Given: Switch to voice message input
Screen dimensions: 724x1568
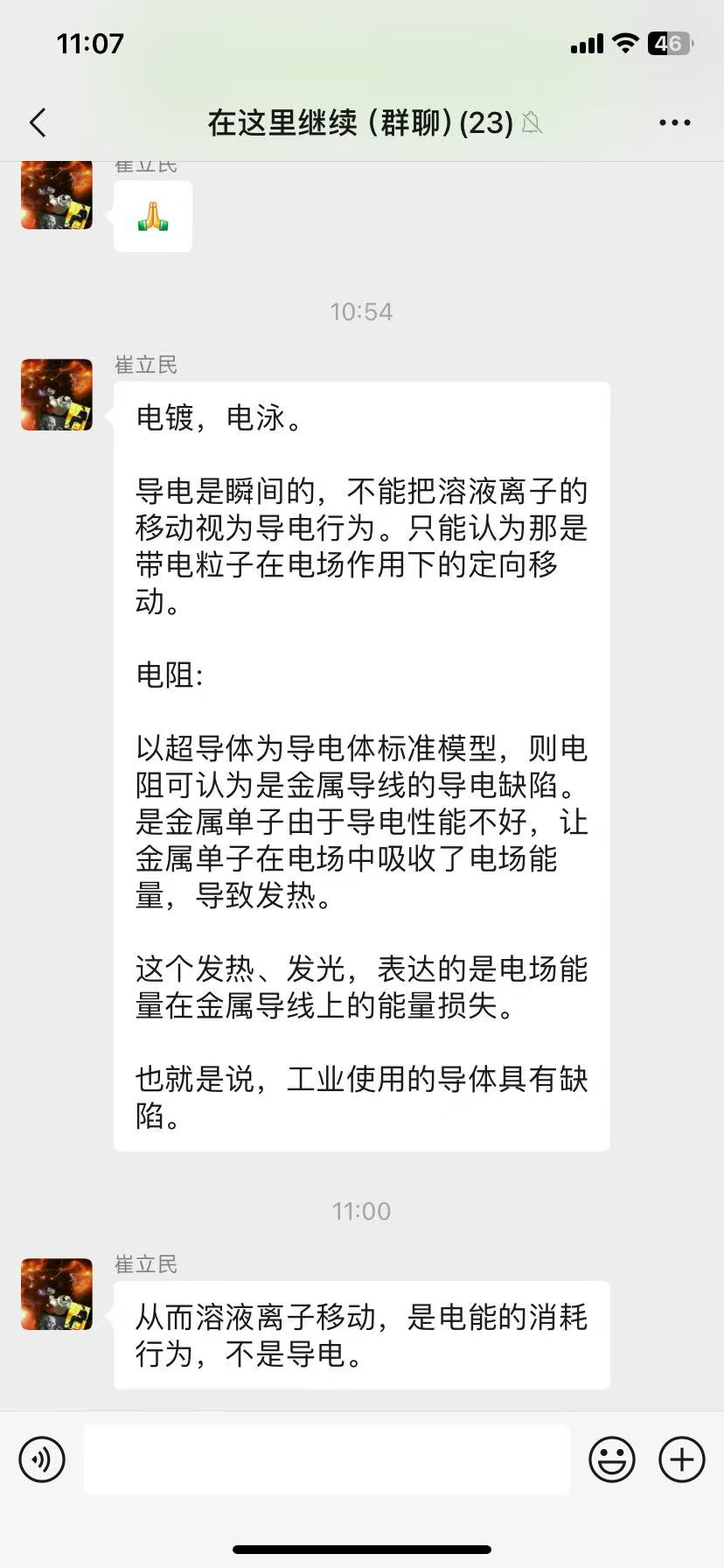Looking at the screenshot, I should (42, 1459).
